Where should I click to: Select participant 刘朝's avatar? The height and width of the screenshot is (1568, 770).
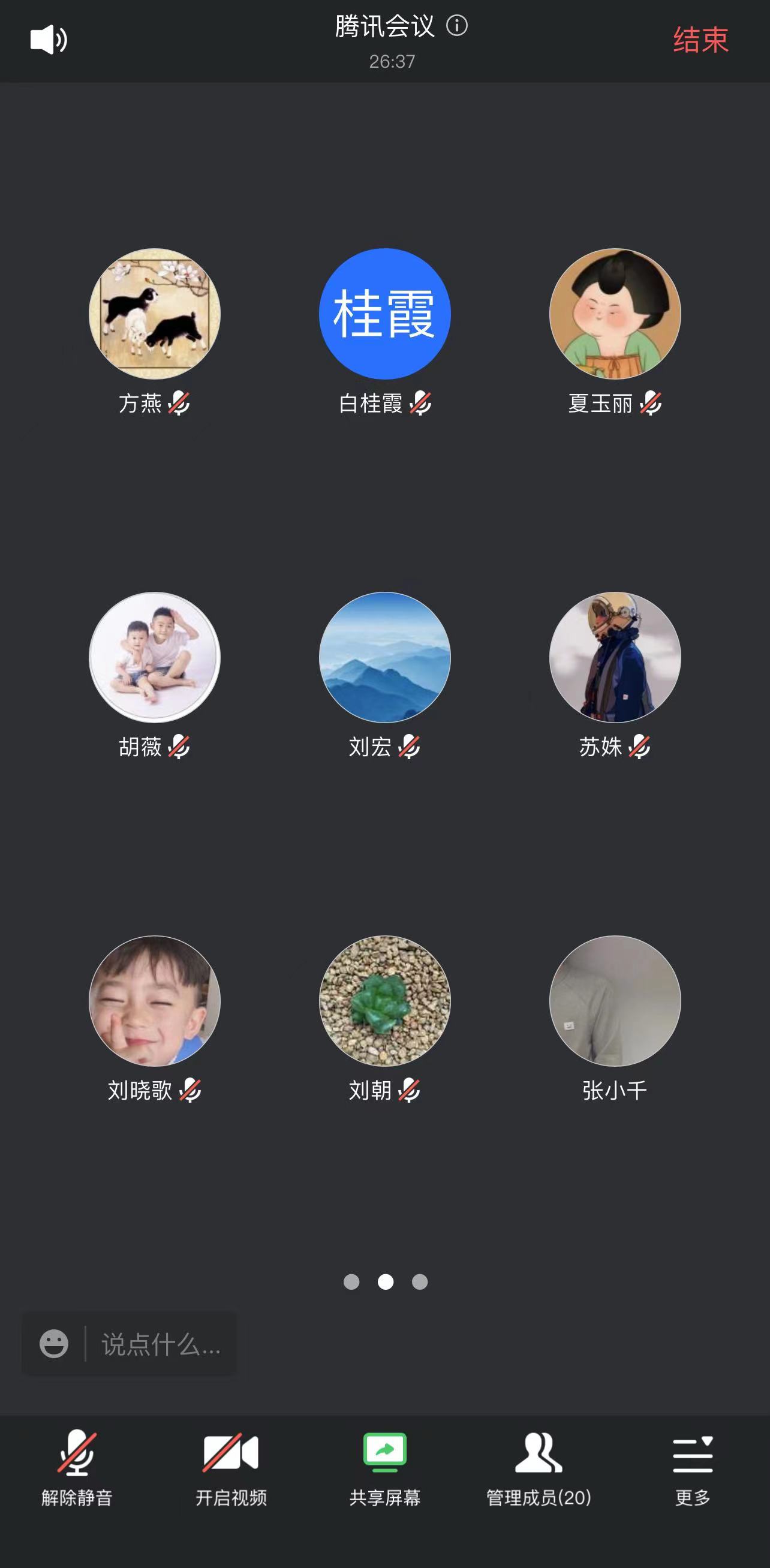[384, 1001]
